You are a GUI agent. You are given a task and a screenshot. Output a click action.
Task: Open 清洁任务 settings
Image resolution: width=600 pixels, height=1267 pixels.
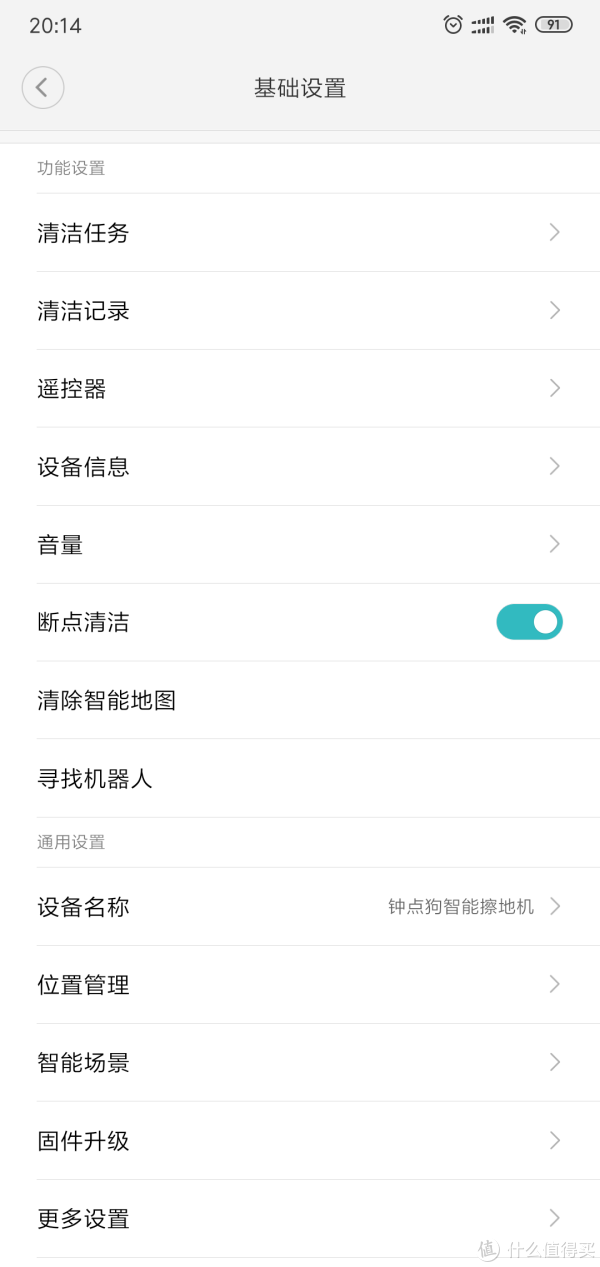tap(300, 233)
